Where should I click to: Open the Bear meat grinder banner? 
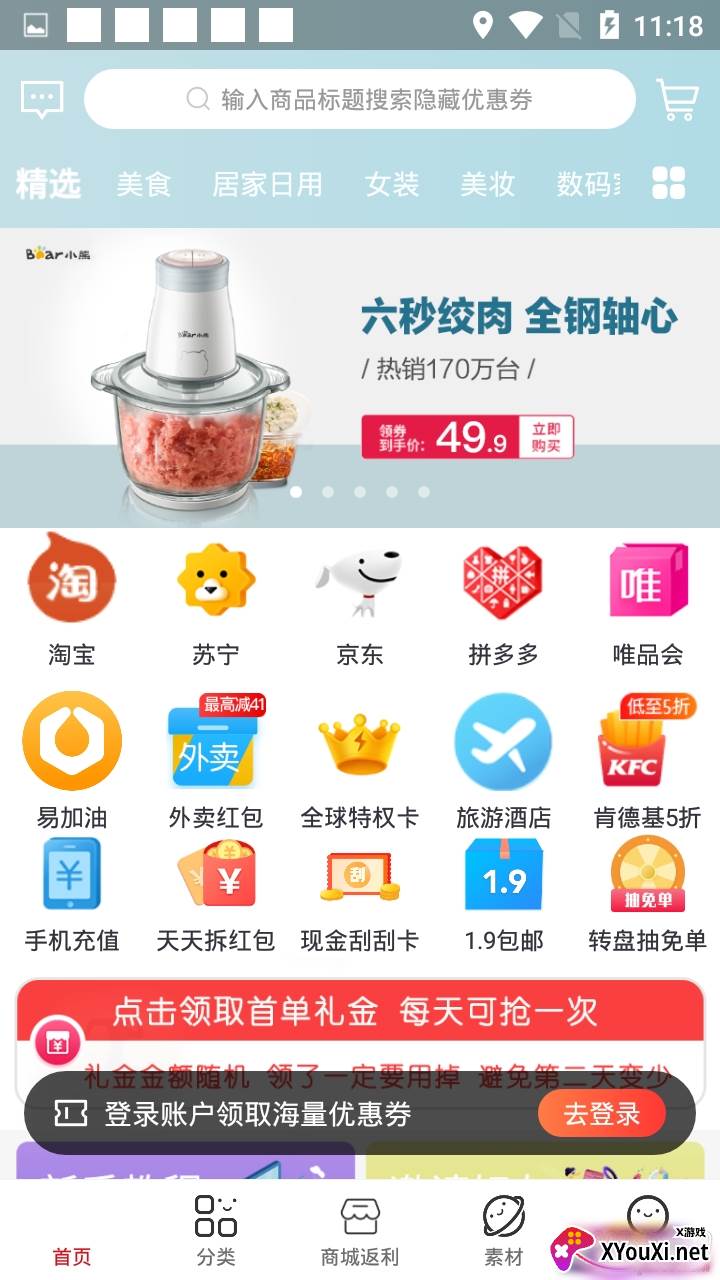pos(360,370)
